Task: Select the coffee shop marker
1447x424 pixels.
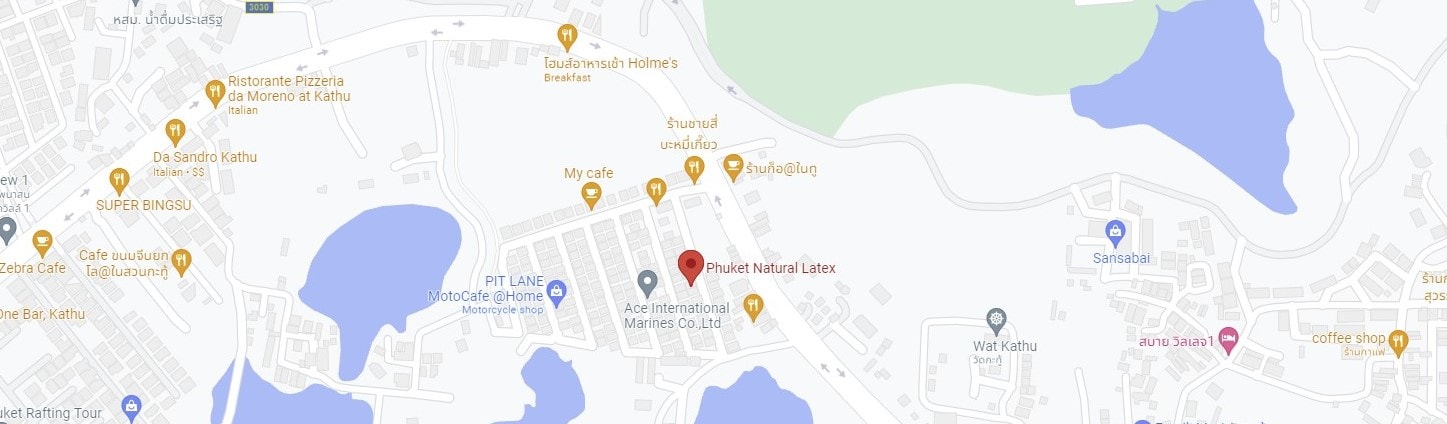Action: 1398,341
